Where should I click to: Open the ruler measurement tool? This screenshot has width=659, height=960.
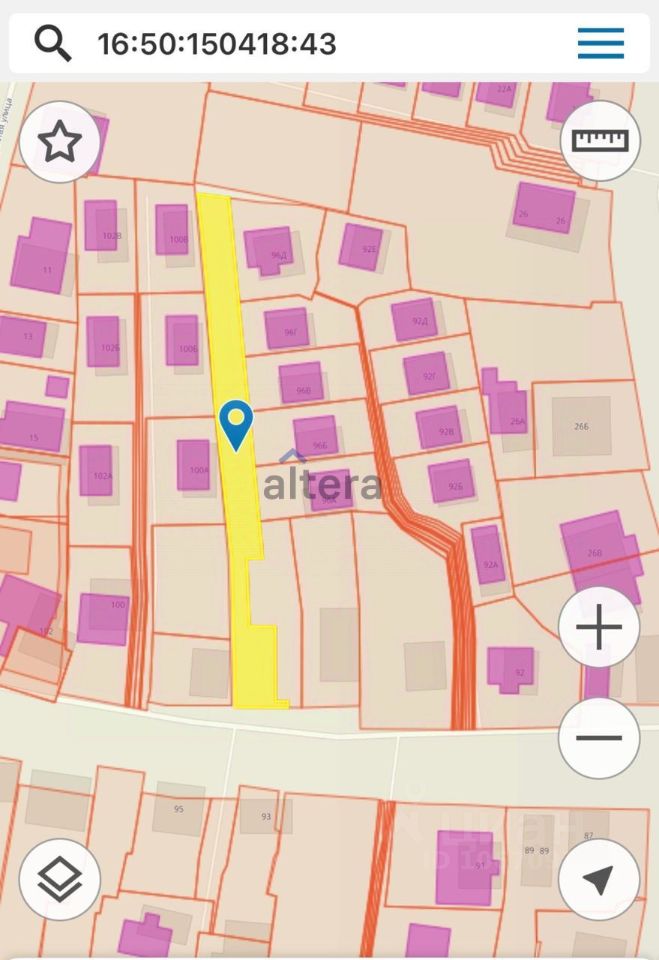click(600, 141)
